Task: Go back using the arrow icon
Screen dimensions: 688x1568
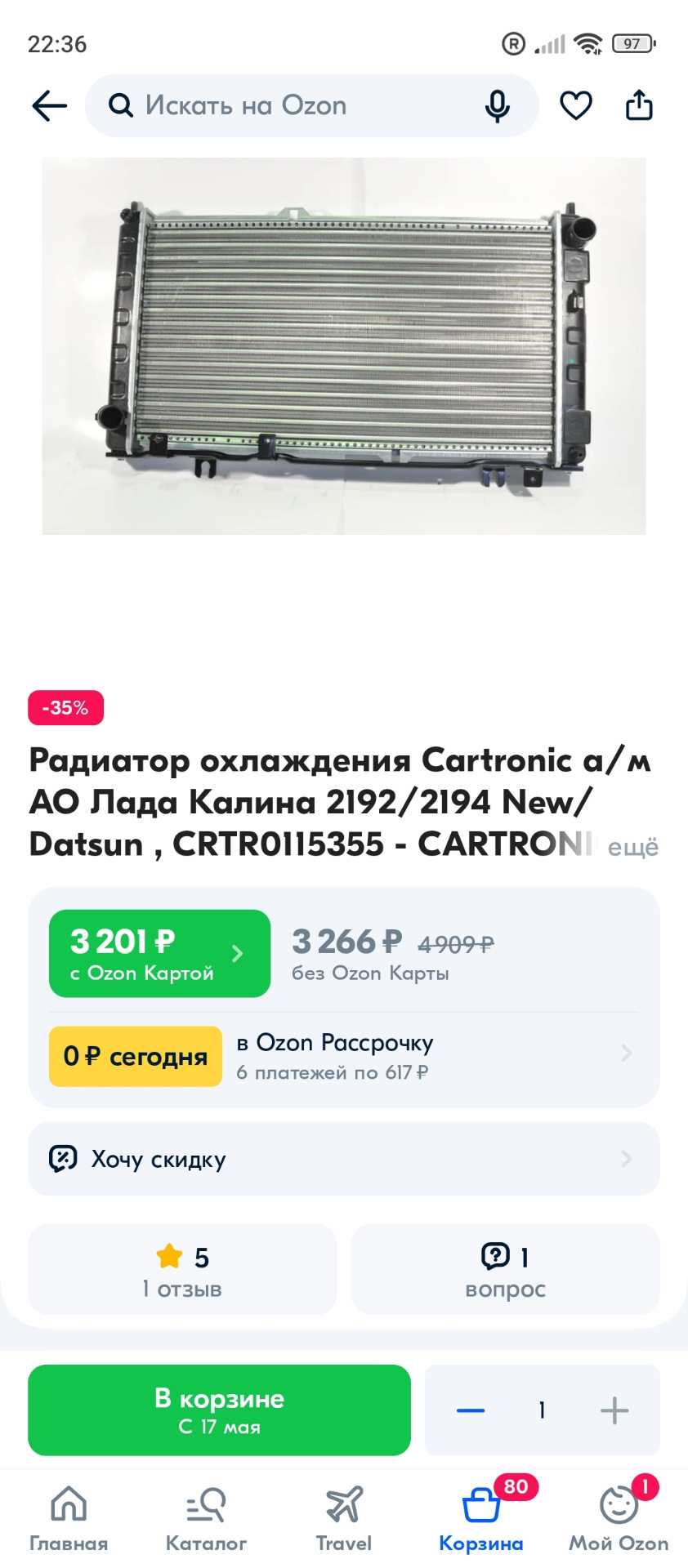Action: tap(49, 106)
